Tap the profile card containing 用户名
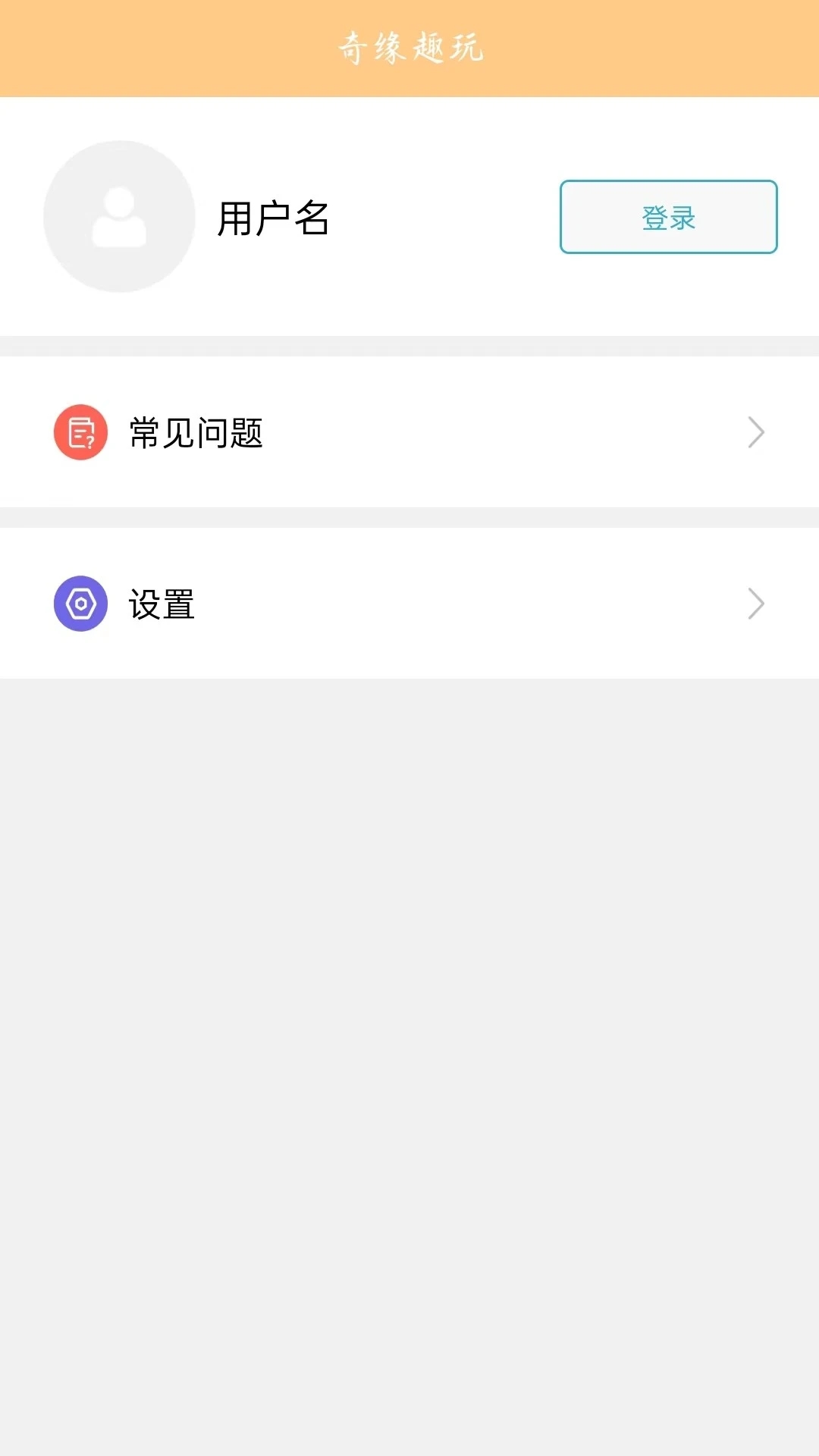This screenshot has height=1456, width=819. click(x=409, y=217)
